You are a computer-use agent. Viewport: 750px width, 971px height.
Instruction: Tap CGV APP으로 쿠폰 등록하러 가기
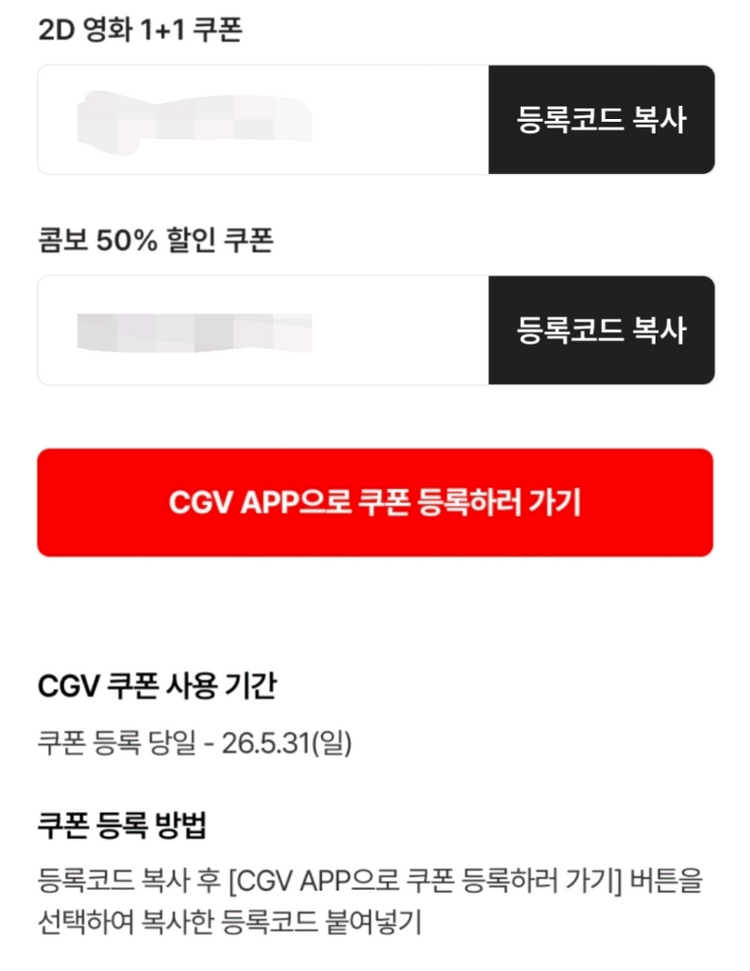pyautogui.click(x=375, y=502)
